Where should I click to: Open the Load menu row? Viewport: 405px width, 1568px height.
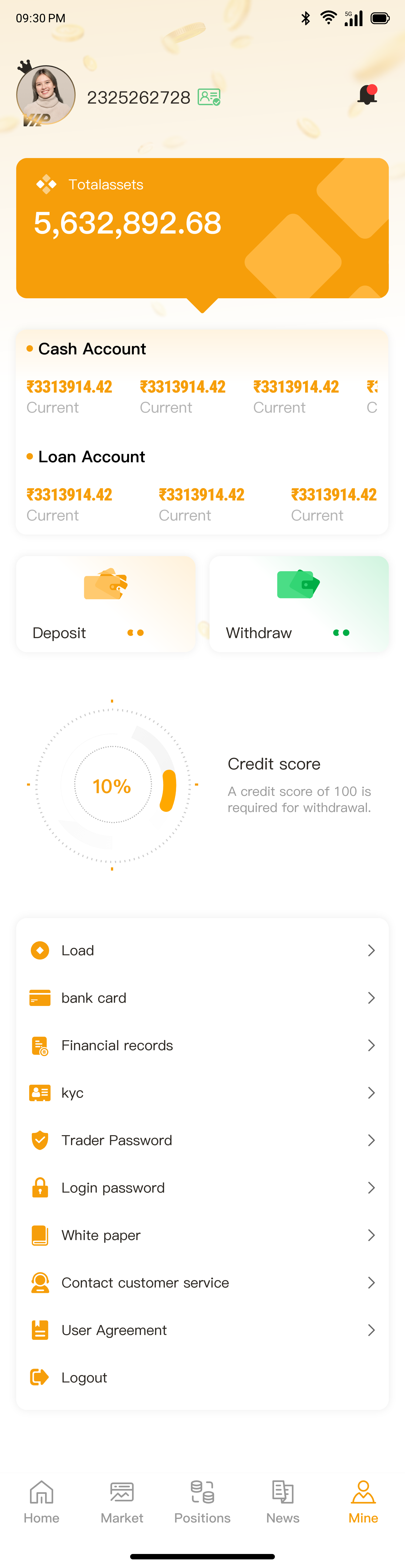pyautogui.click(x=202, y=950)
